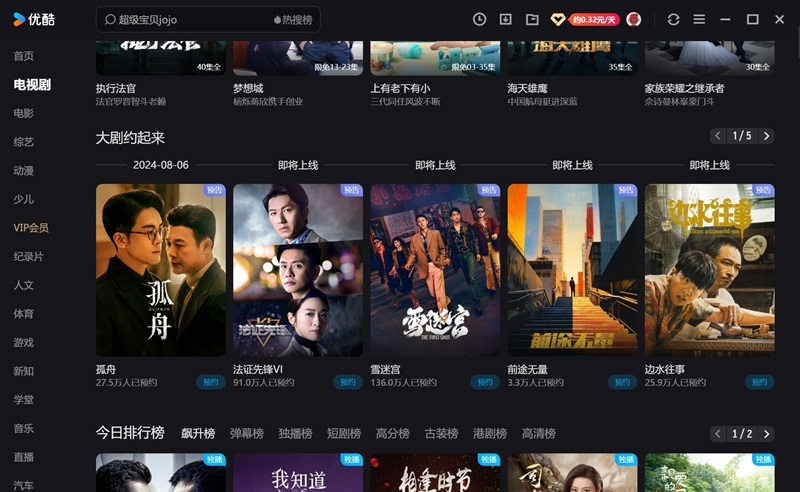
Task: Reserve 边水往事 with 预约 button
Action: pyautogui.click(x=760, y=382)
